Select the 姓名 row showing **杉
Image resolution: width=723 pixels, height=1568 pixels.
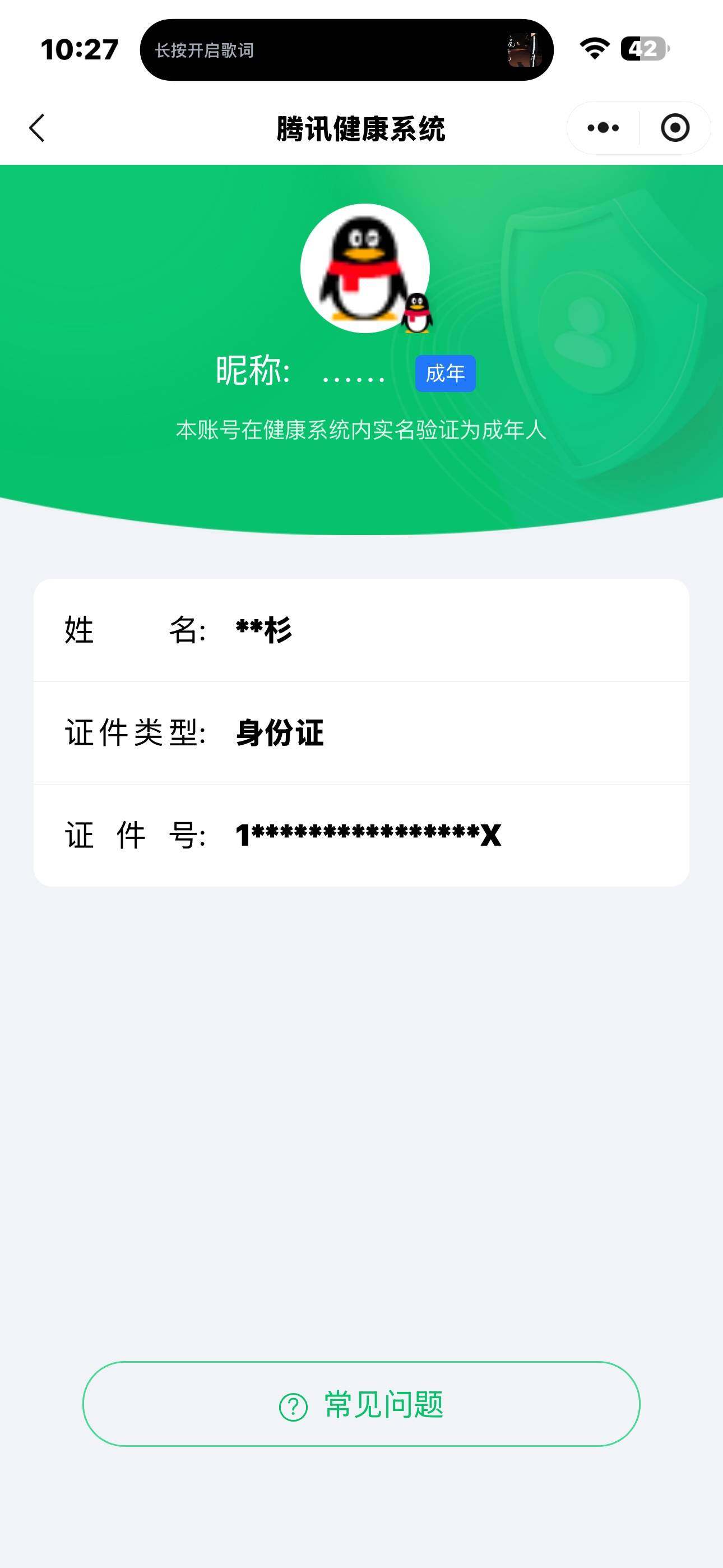pyautogui.click(x=361, y=631)
